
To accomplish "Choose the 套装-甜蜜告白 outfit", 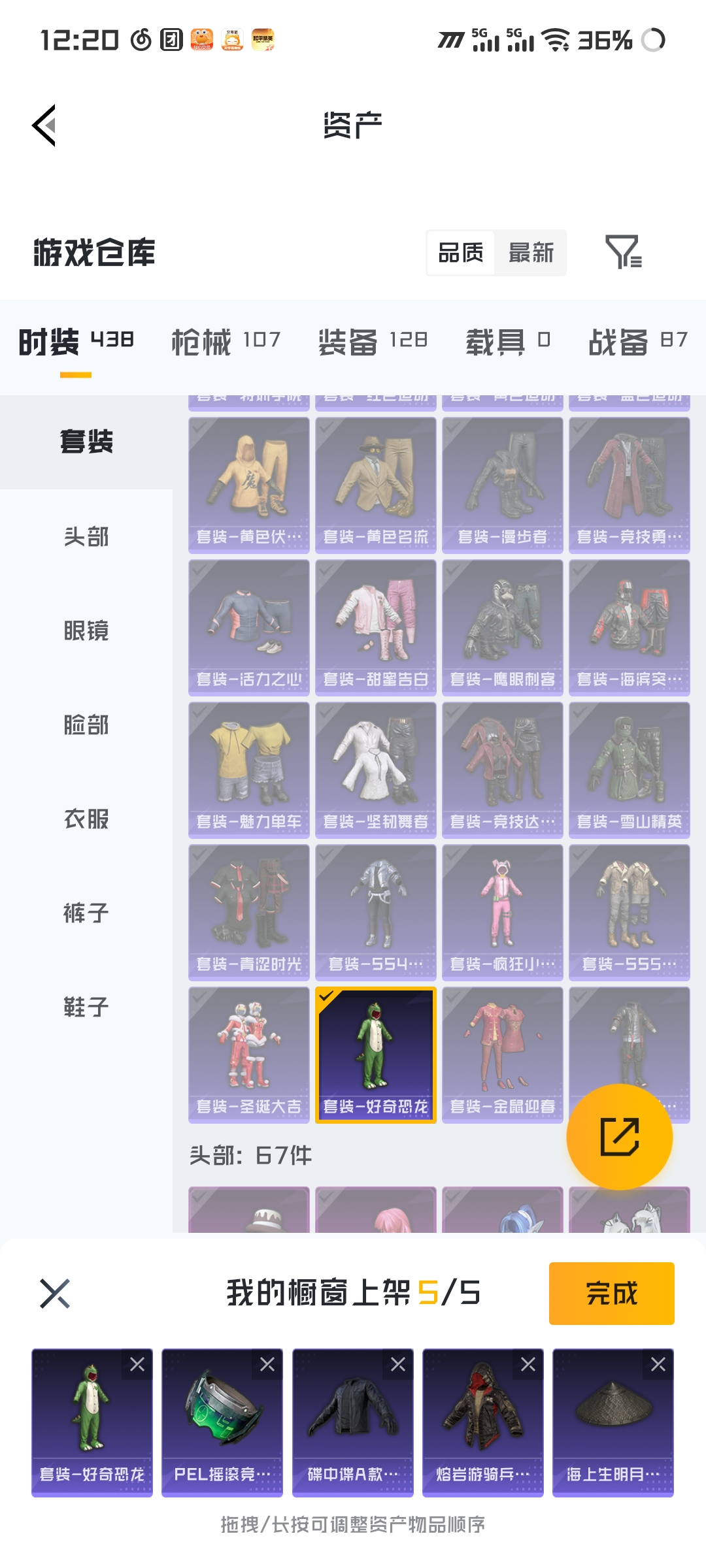I will [375, 627].
